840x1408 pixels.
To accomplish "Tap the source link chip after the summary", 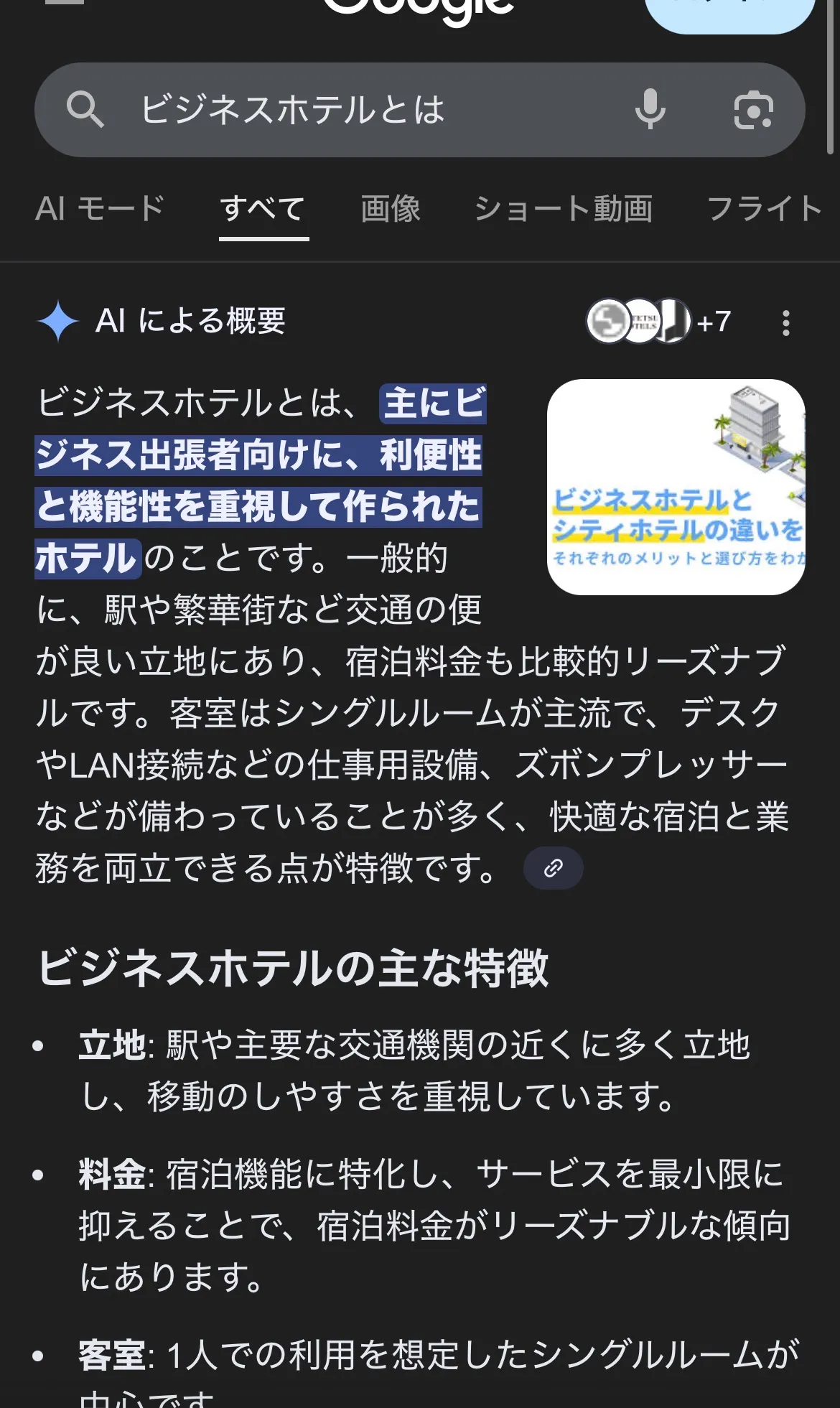I will [x=553, y=868].
